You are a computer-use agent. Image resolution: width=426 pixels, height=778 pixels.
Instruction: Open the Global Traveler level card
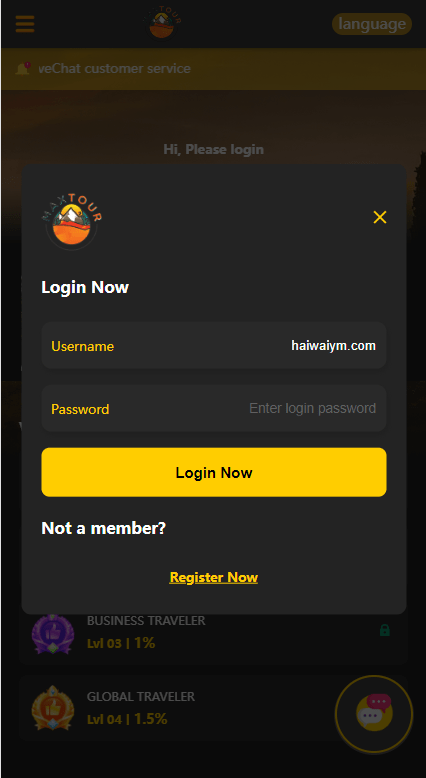click(x=214, y=708)
